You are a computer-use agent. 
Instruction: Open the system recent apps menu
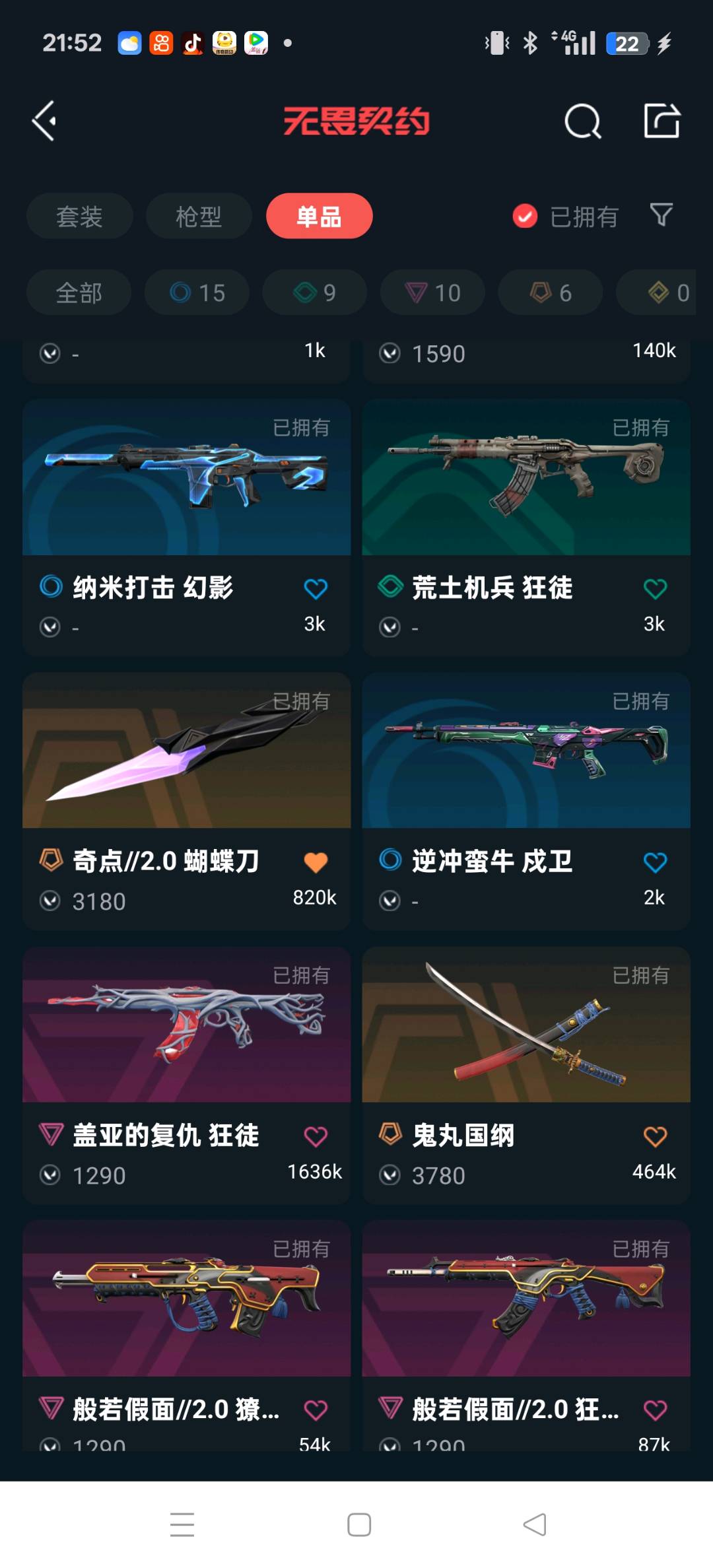(x=182, y=1525)
